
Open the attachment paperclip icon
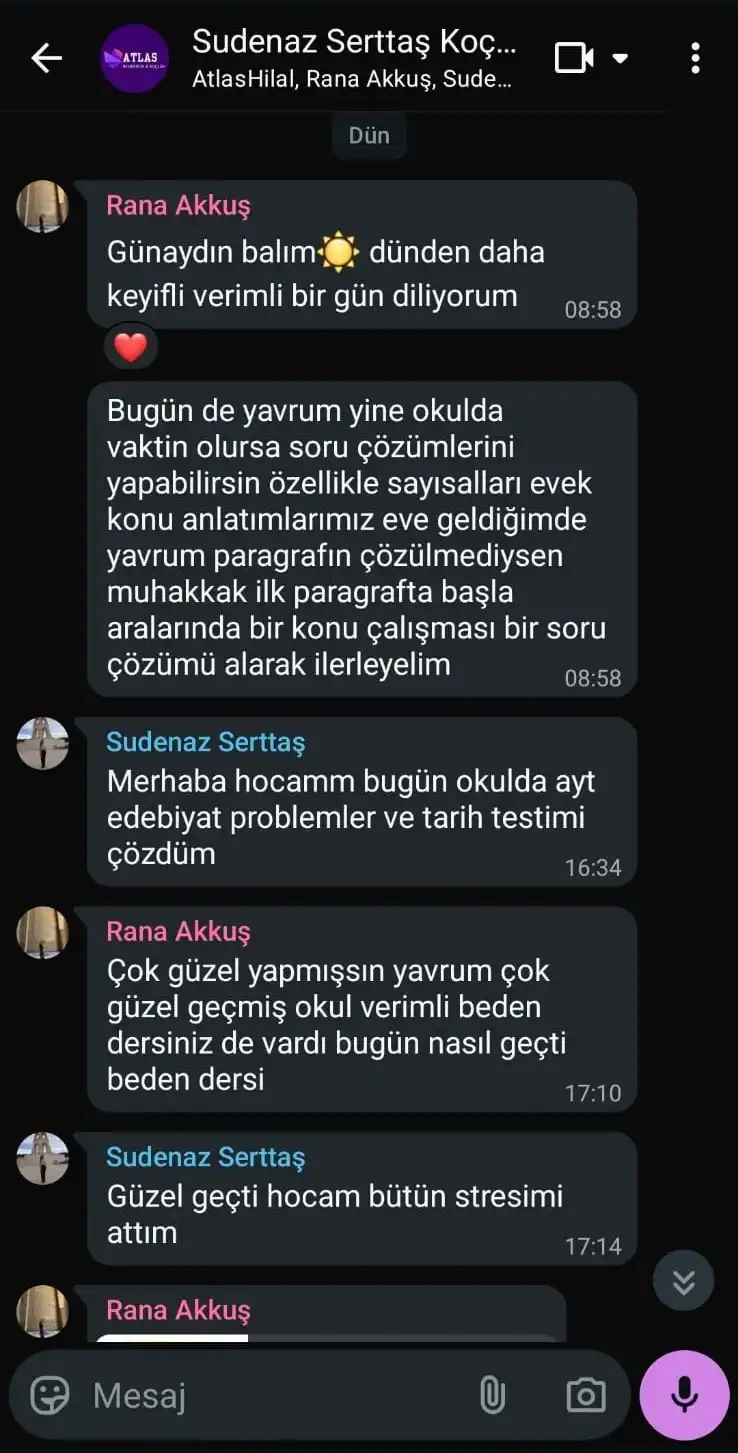492,1394
